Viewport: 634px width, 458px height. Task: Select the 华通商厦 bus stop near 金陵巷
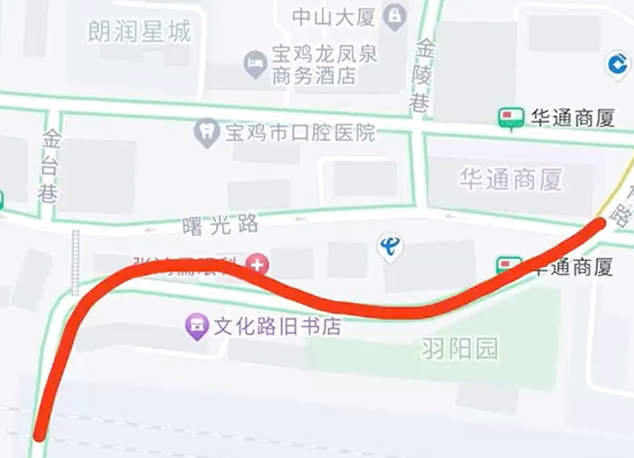[x=511, y=119]
